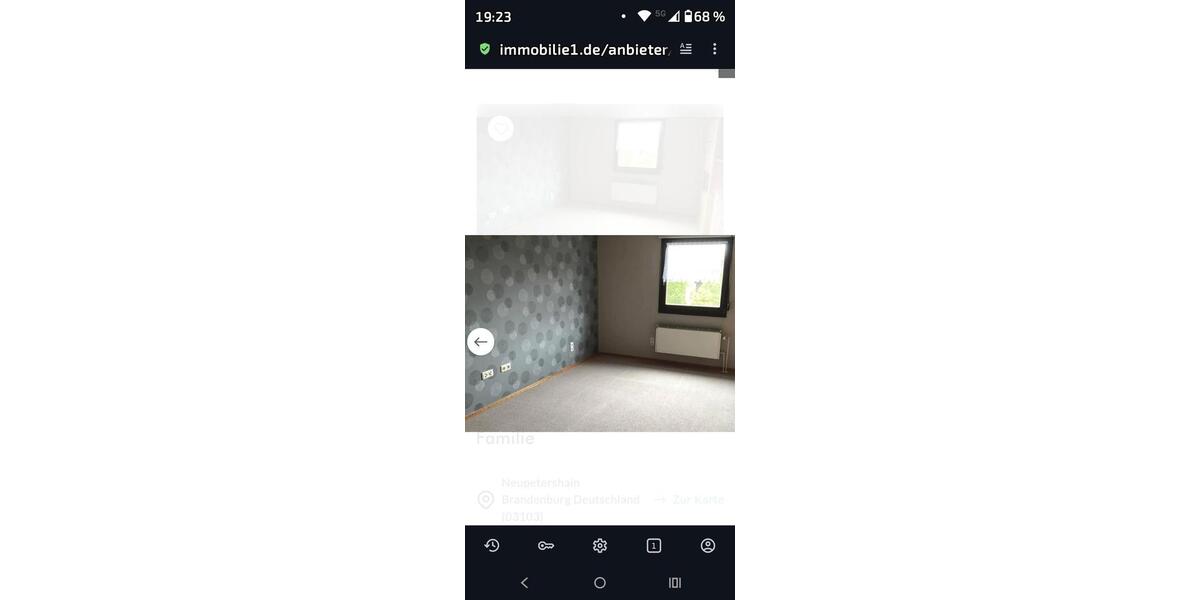Show open tabs via the tab counter
1200x600 pixels.
point(654,545)
